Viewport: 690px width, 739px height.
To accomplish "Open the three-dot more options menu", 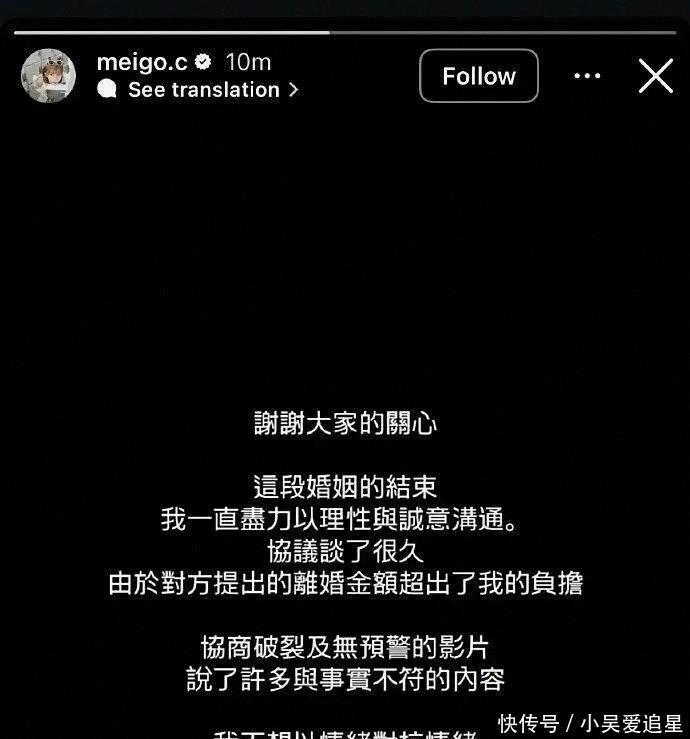I will (587, 76).
